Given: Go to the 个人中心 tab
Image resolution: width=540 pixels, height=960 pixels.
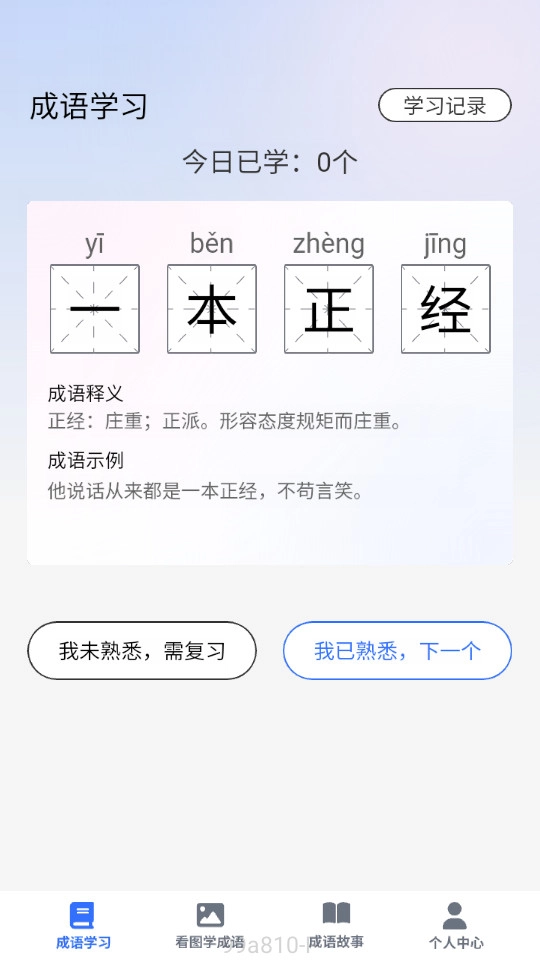Looking at the screenshot, I should (455, 925).
